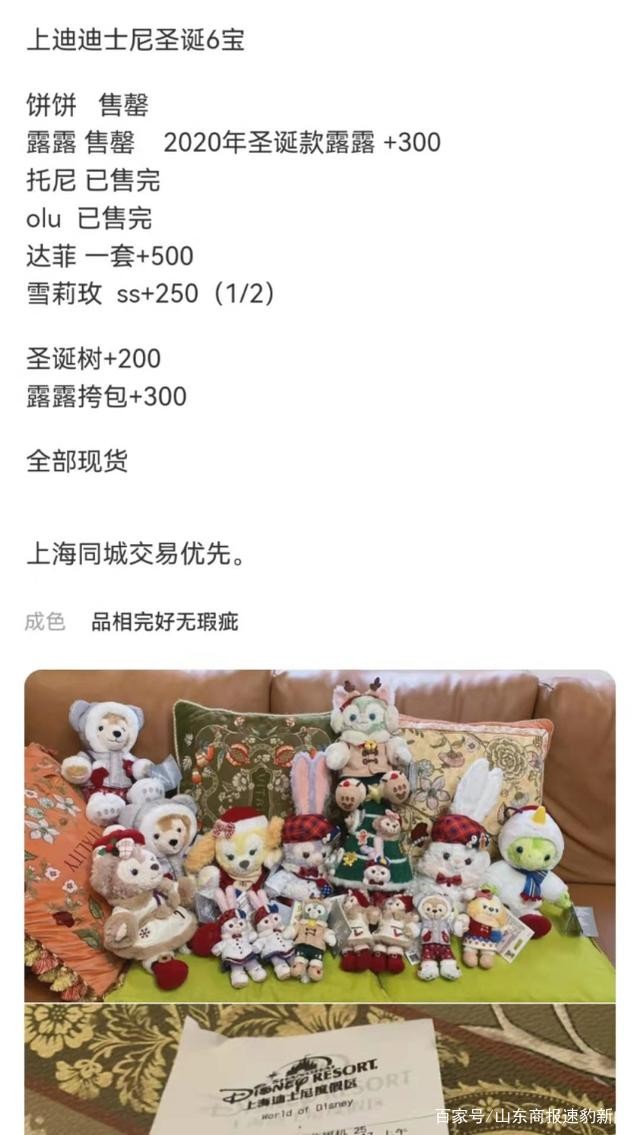This screenshot has height=1135, width=640.
Task: Open the Disney Resort receipt photo
Action: (x=320, y=1072)
